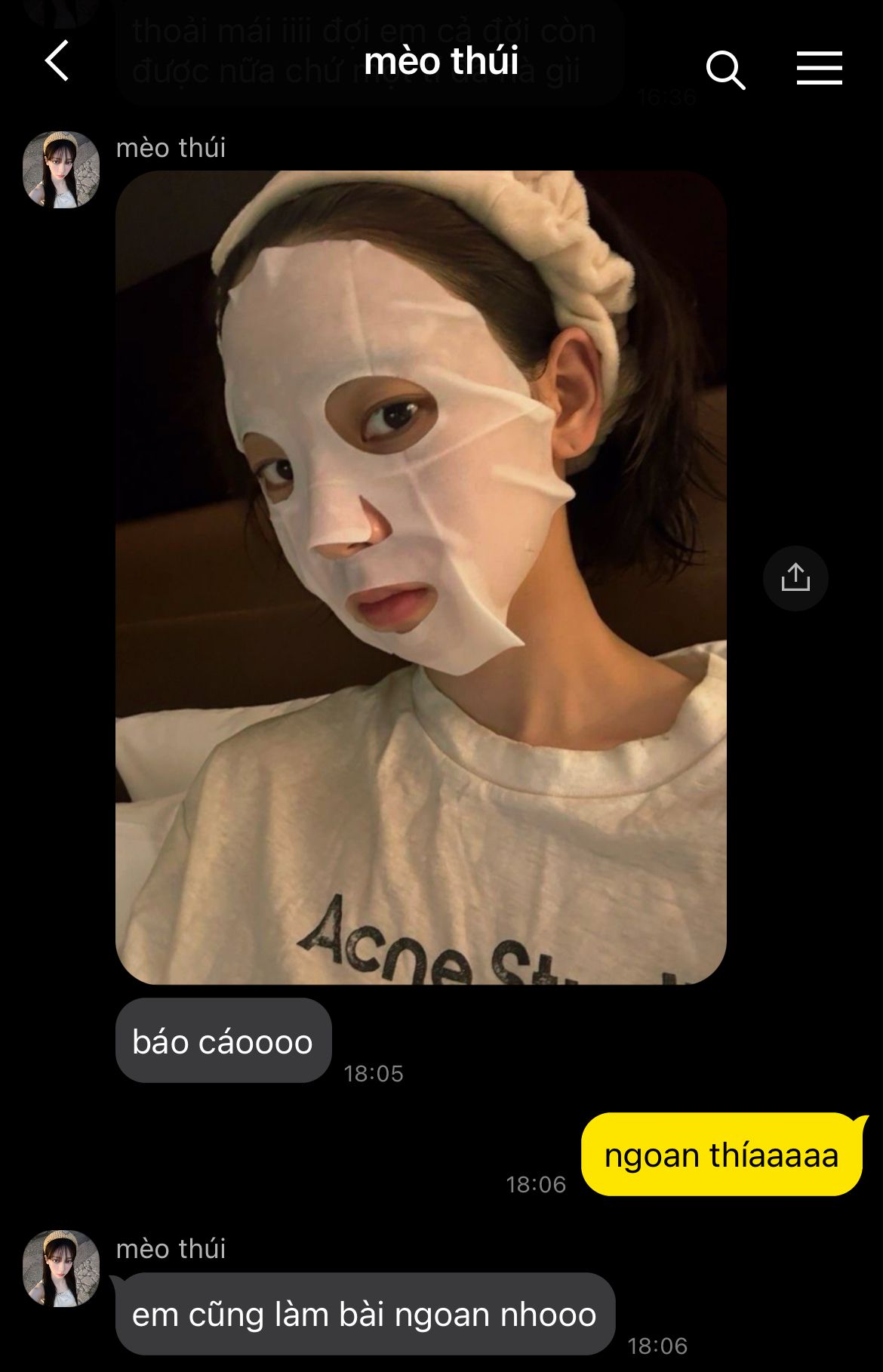Image resolution: width=883 pixels, height=1372 pixels.
Task: Open mèo thúi's avatar beside the photo
Action: 61,170
